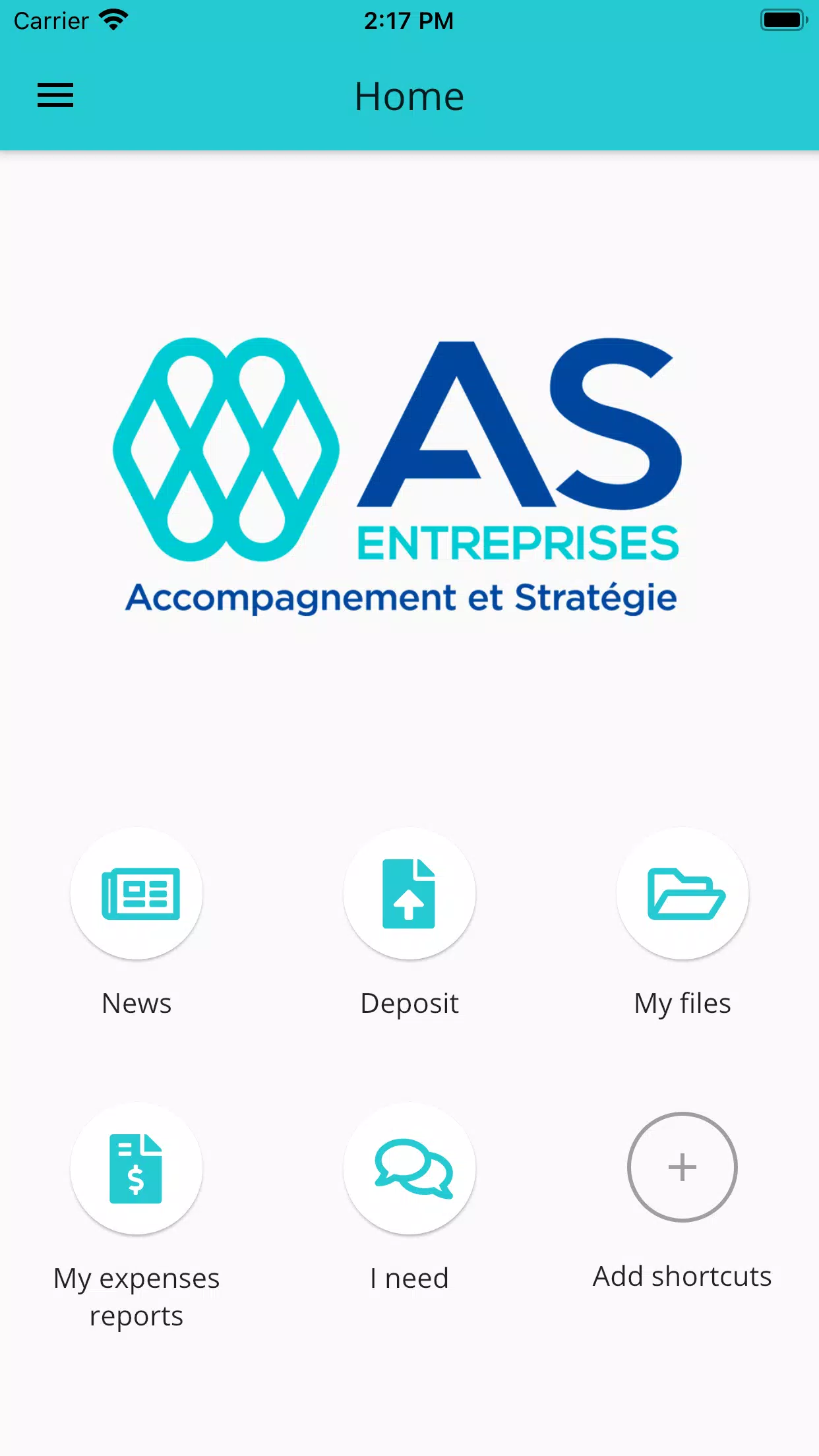Viewport: 819px width, 1456px height.
Task: Tap the Add shortcuts plus button
Action: 682,1167
